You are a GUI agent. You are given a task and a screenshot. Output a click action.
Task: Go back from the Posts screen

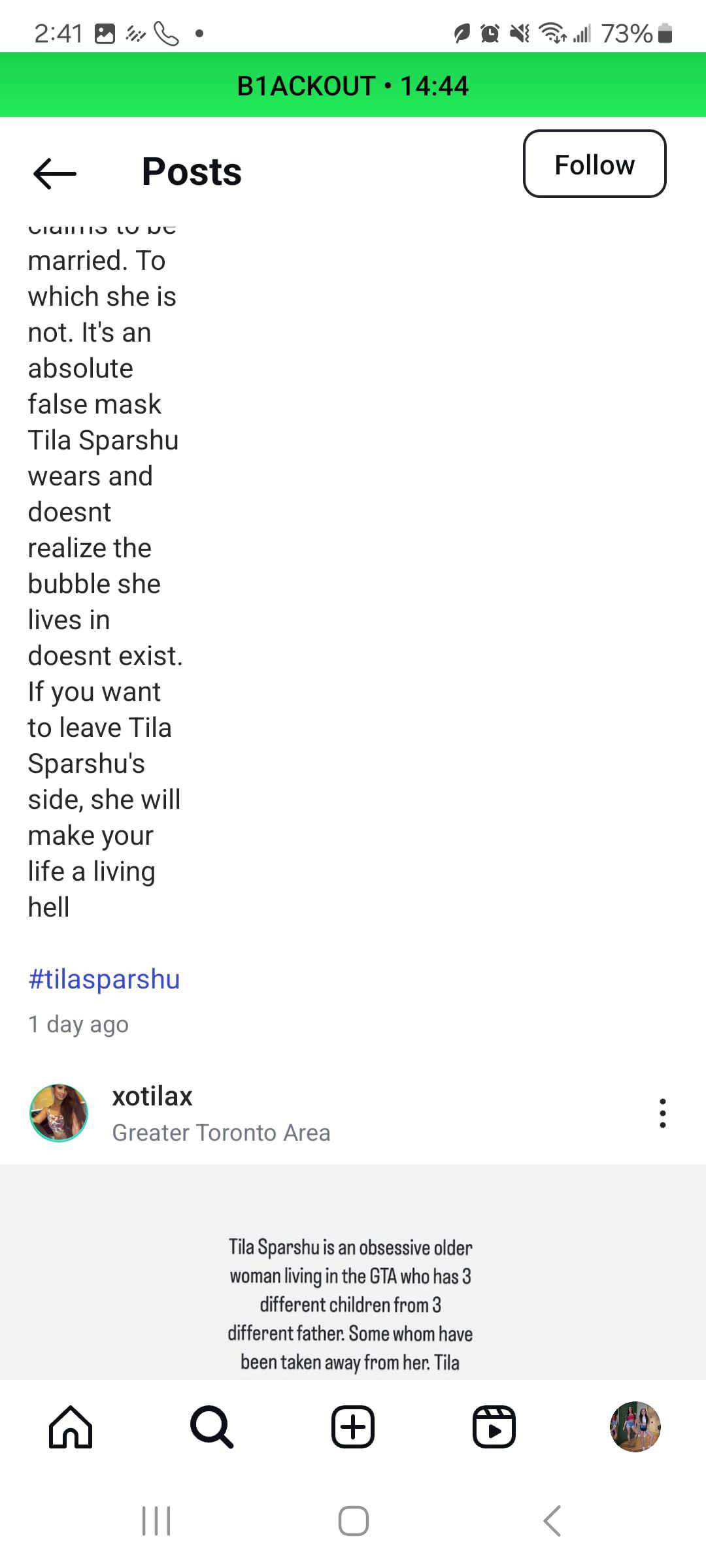[x=55, y=173]
